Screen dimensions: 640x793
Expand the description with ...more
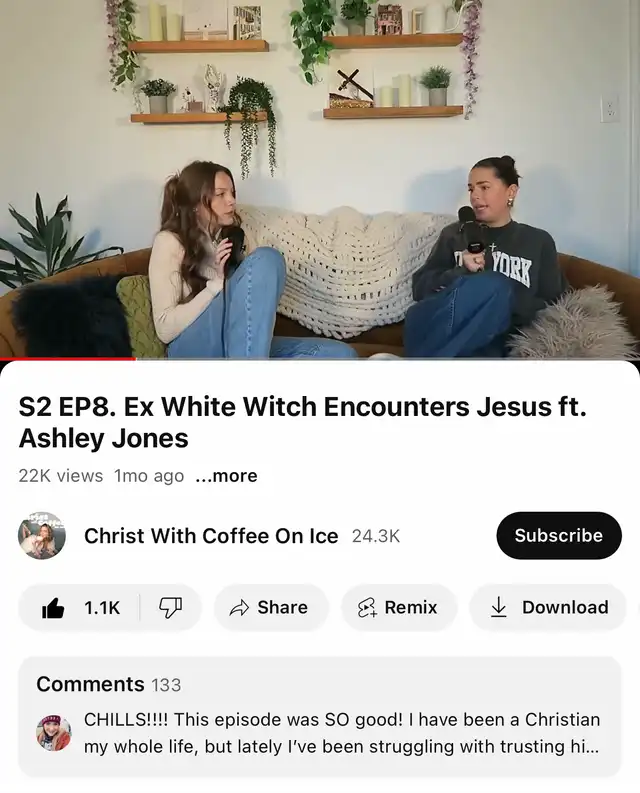point(226,476)
